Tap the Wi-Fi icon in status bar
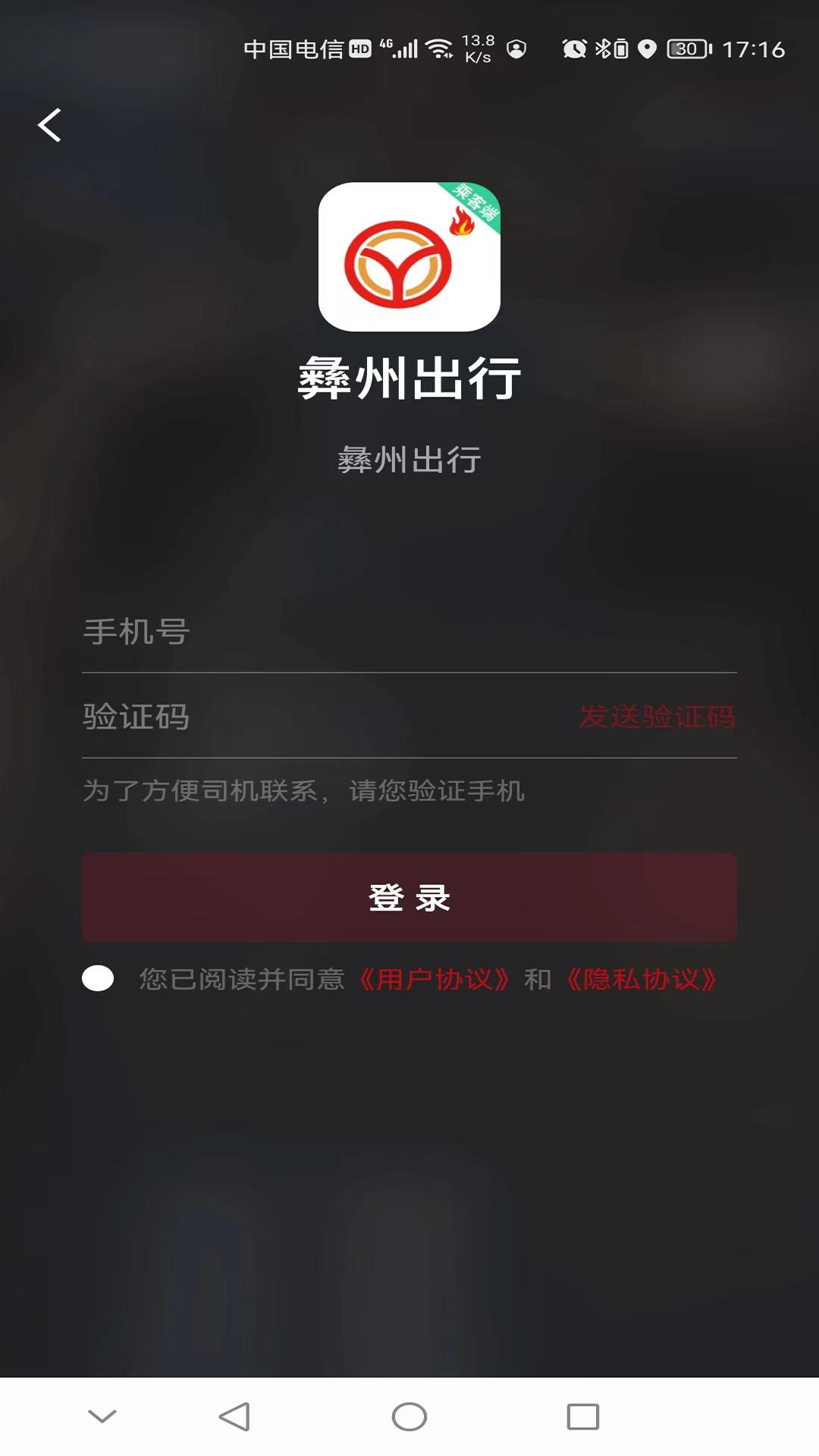This screenshot has width=819, height=1456. tap(438, 47)
